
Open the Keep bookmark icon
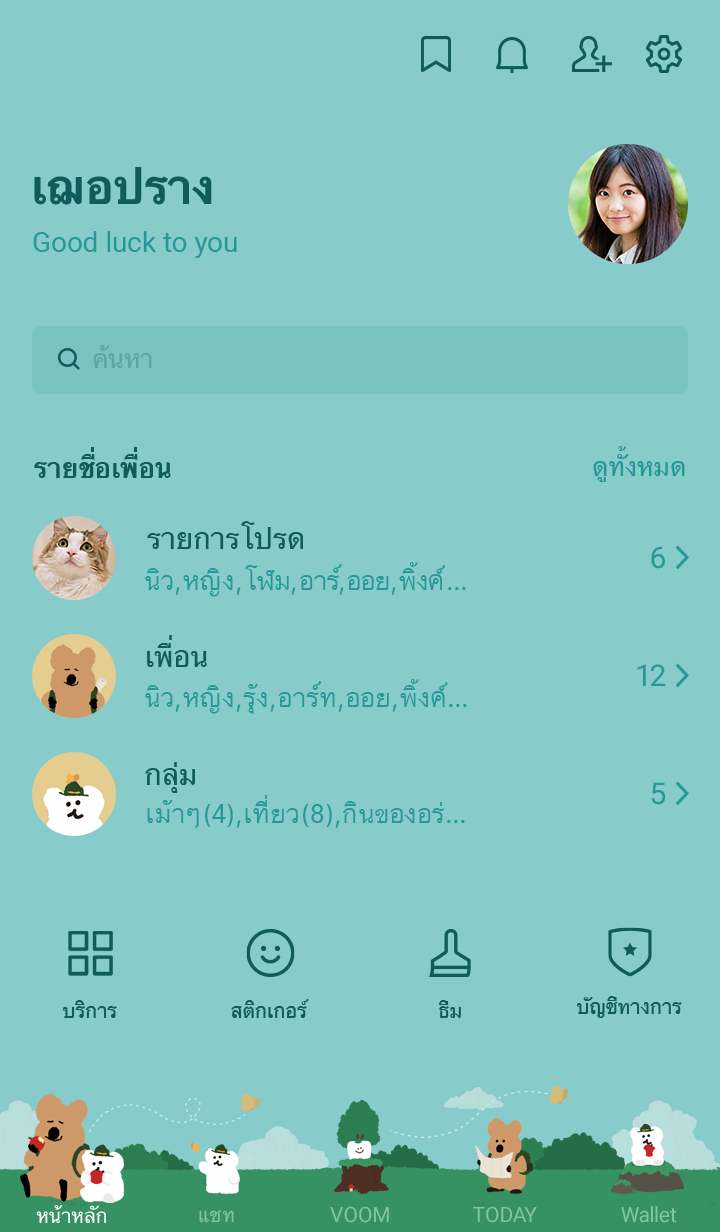(435, 55)
